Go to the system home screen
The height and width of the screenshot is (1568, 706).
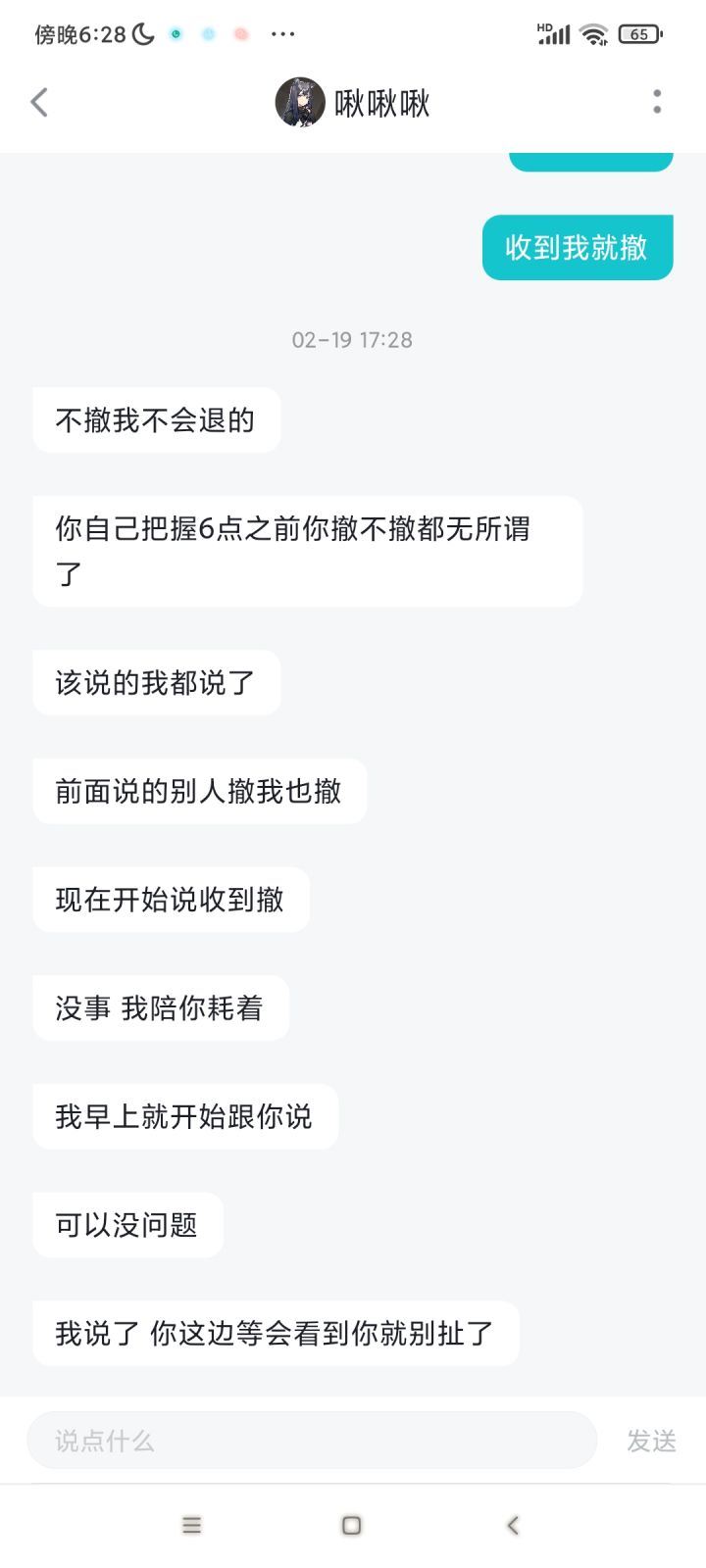[352, 1525]
